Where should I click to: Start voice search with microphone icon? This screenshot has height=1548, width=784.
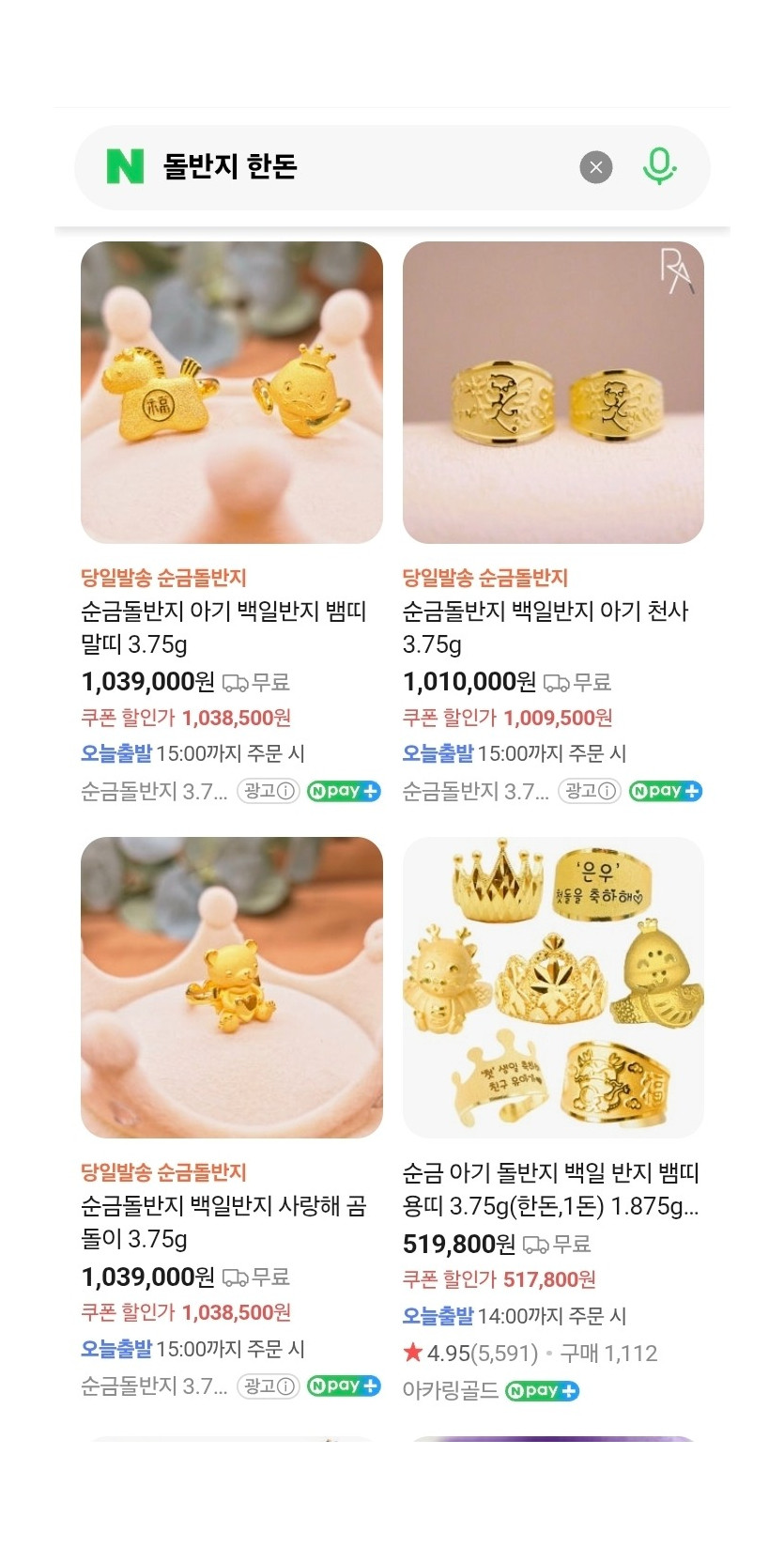pos(659,167)
